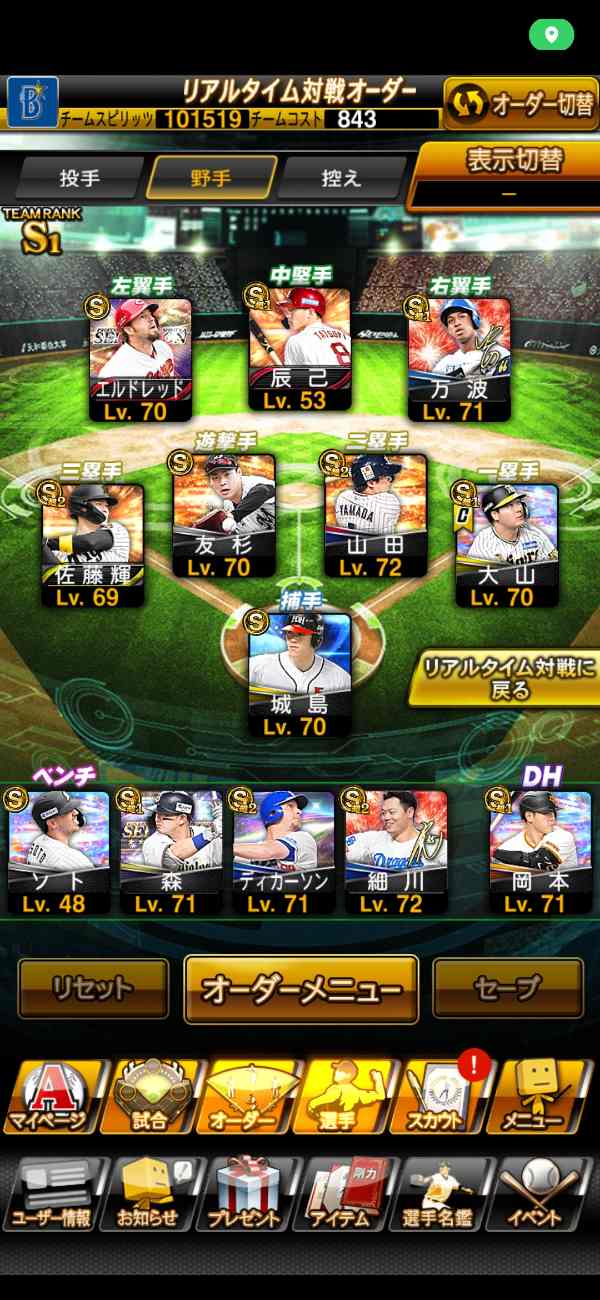600x1300 pixels.
Task: Select bench player ソト card
Action: (x=57, y=852)
